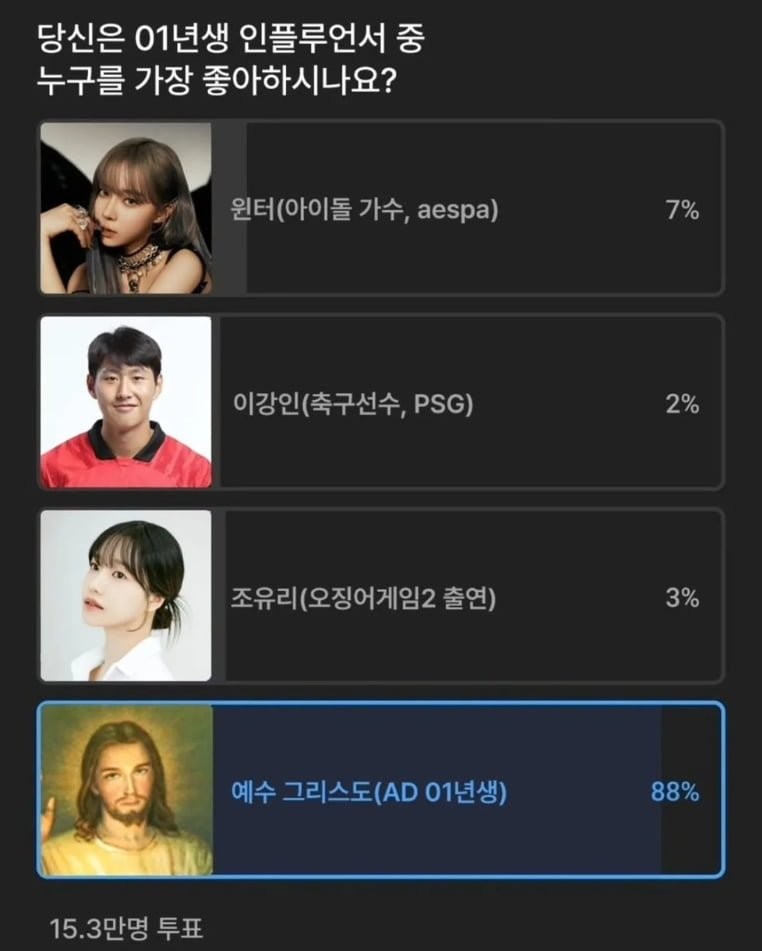Choose the 조유리(오징어게임2 출연) option
This screenshot has height=951, width=762.
point(380,596)
